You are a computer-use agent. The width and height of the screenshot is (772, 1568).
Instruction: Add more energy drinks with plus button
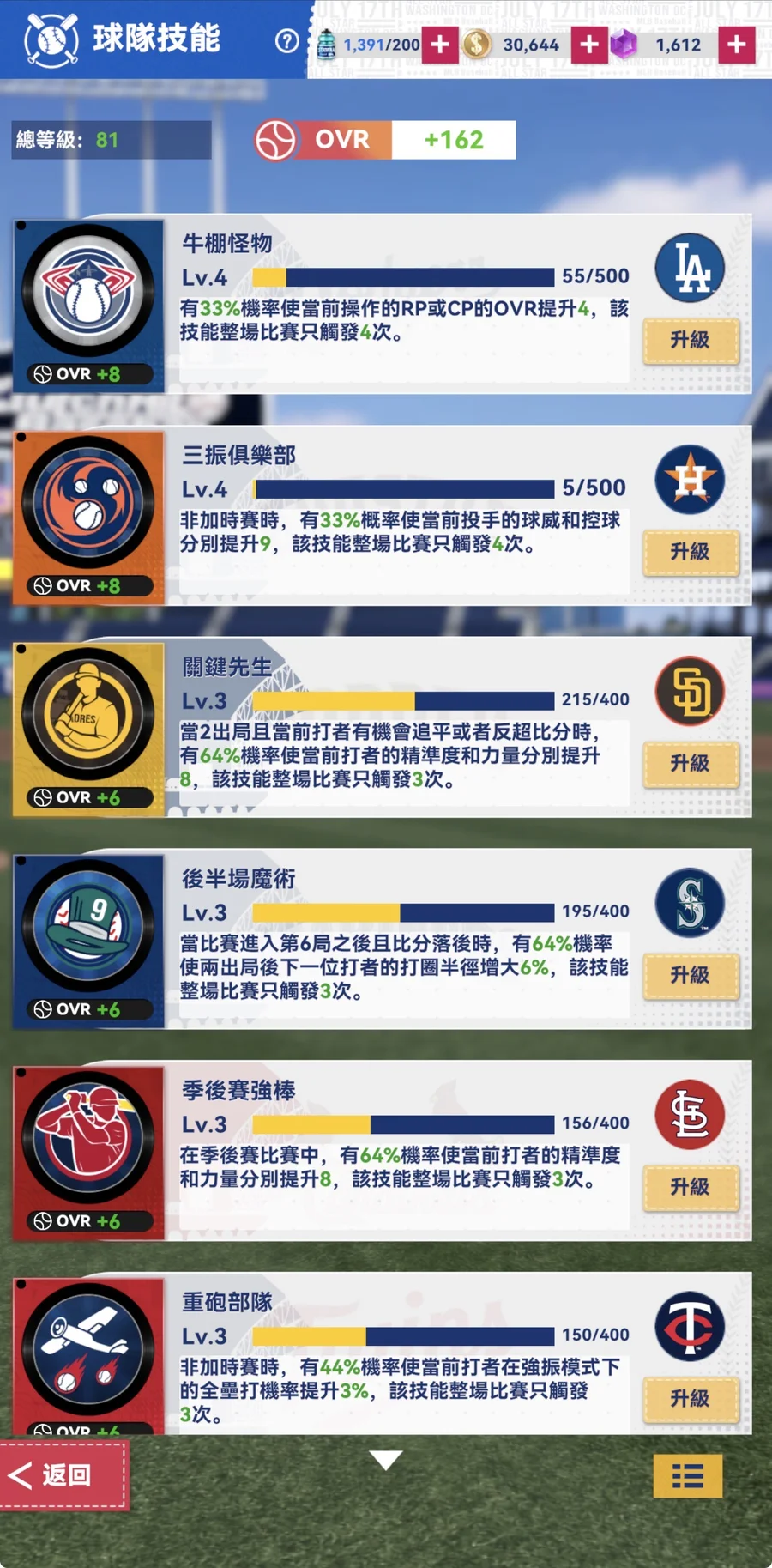pyautogui.click(x=440, y=44)
